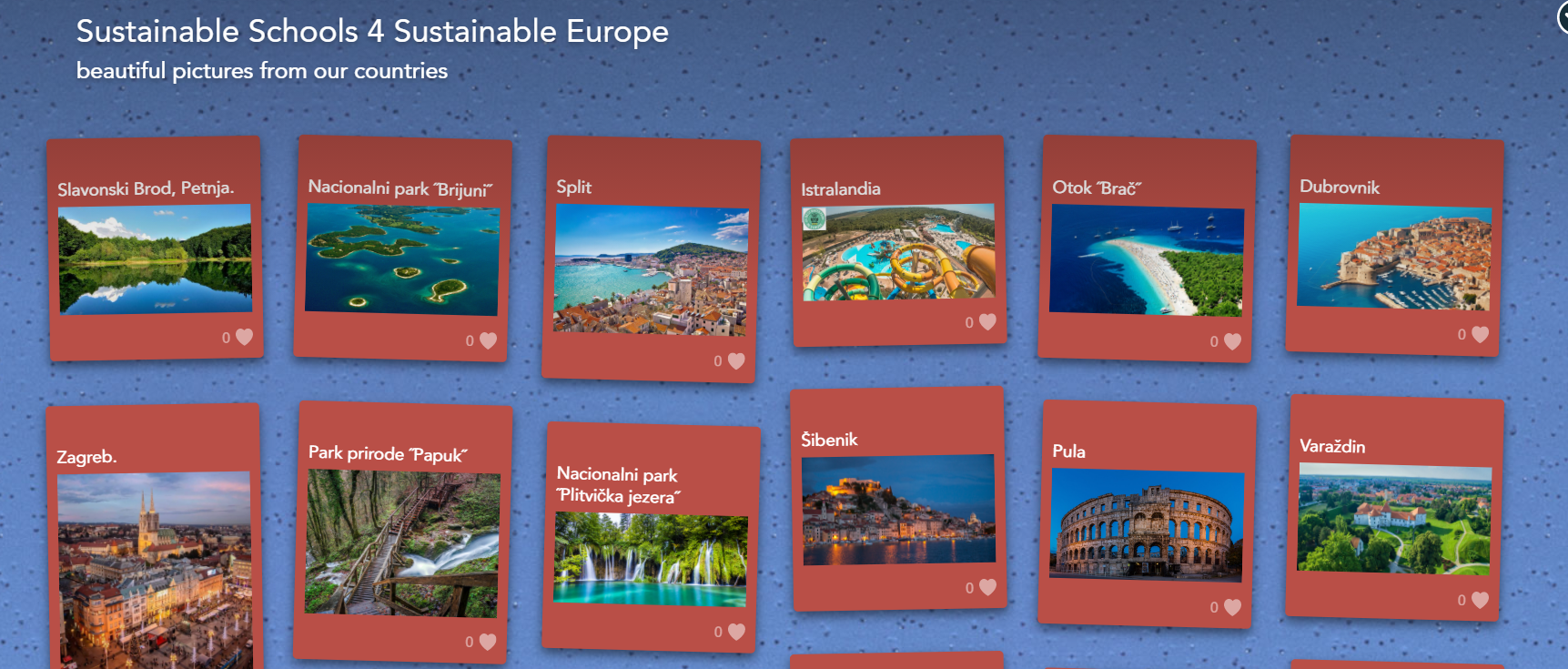Viewport: 1568px width, 669px height.
Task: Open the Slavonski Brod, Petnja card
Action: click(155, 259)
